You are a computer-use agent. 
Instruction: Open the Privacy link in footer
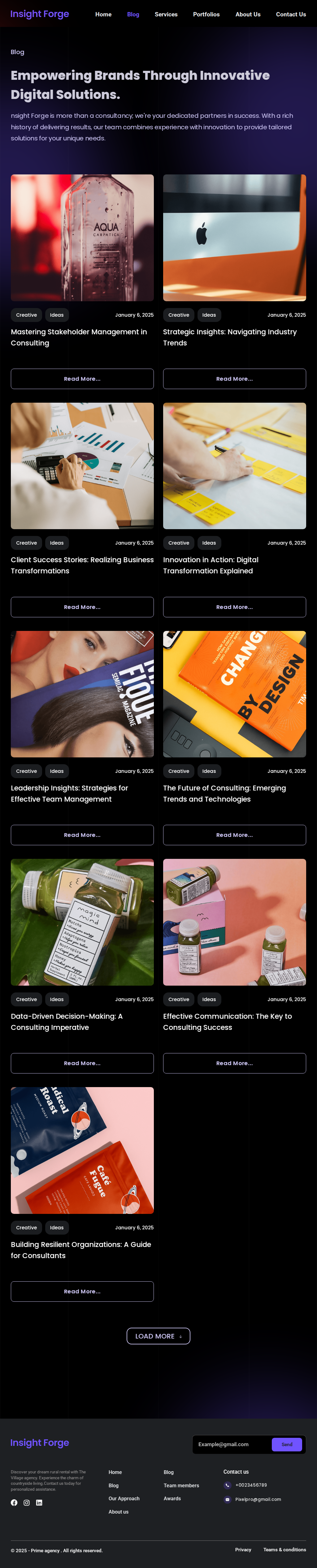243,1549
